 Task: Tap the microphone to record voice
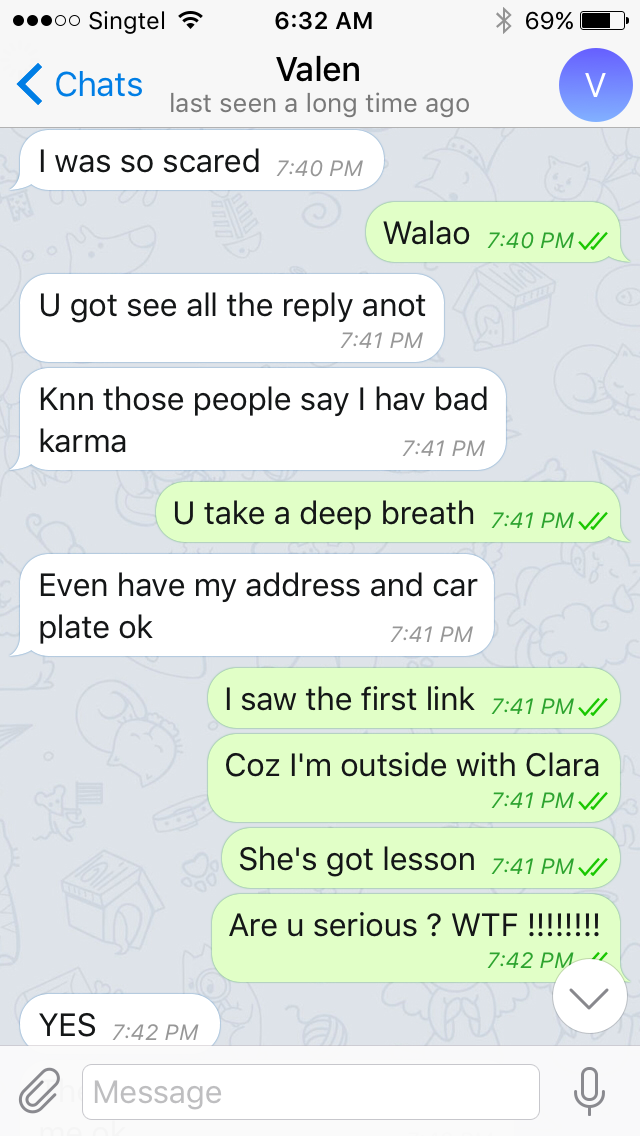(x=589, y=1092)
